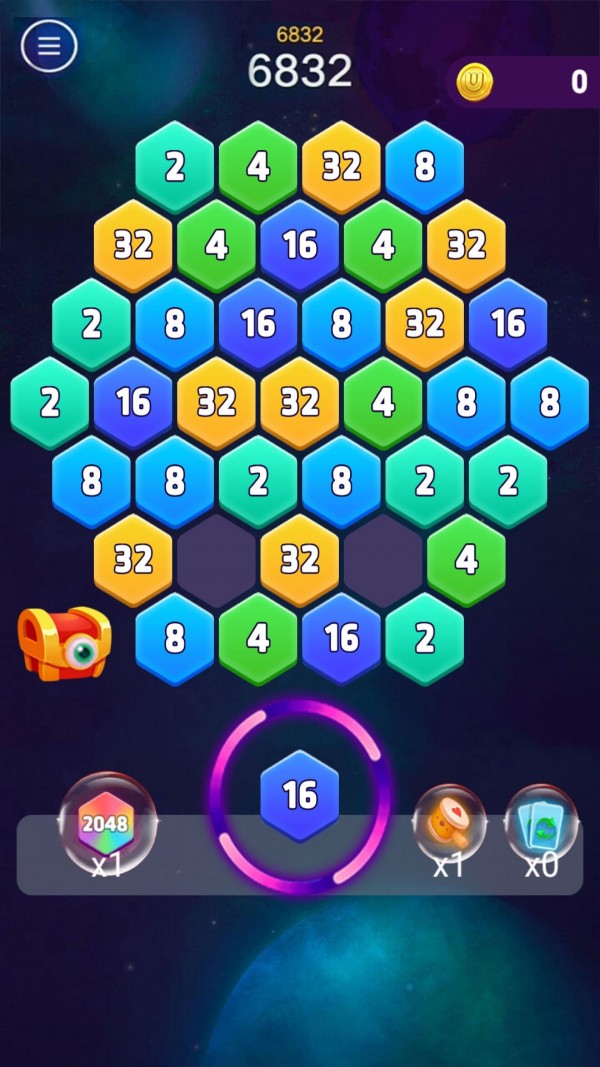Open the treasure chest reward
The image size is (600, 1067).
[x=65, y=643]
